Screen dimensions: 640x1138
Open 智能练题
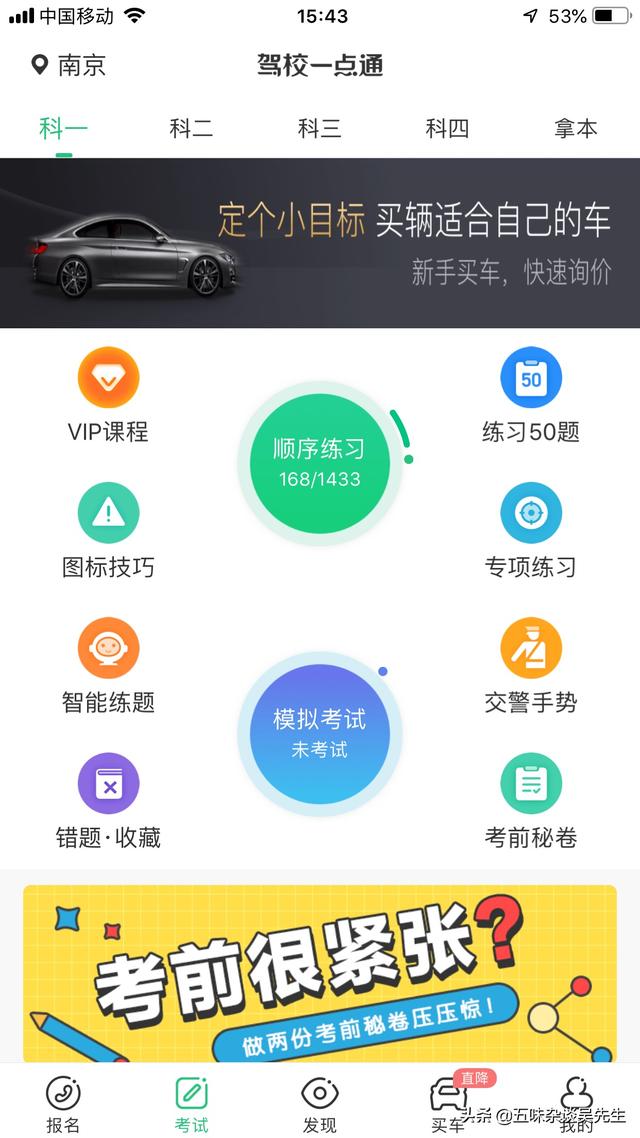tap(108, 665)
